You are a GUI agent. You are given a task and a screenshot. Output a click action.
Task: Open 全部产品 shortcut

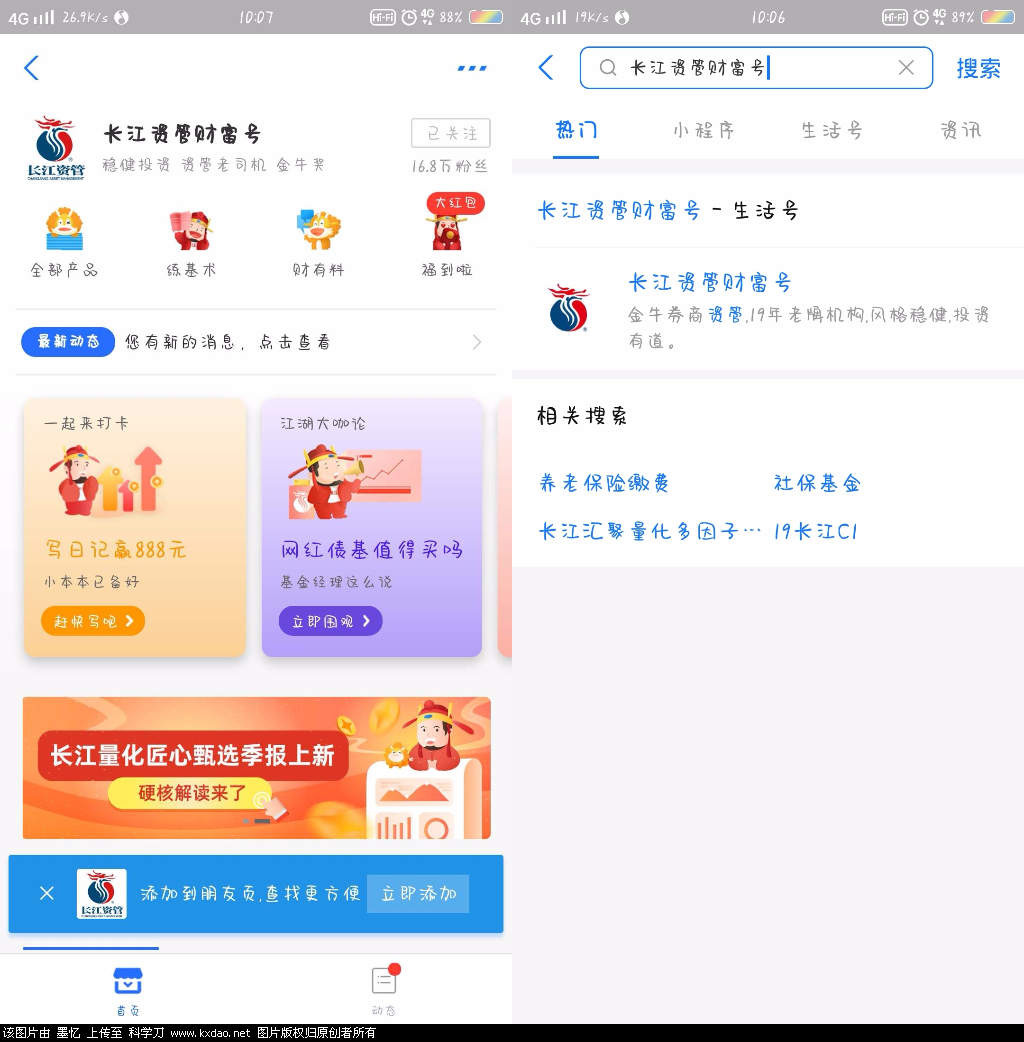click(x=64, y=241)
